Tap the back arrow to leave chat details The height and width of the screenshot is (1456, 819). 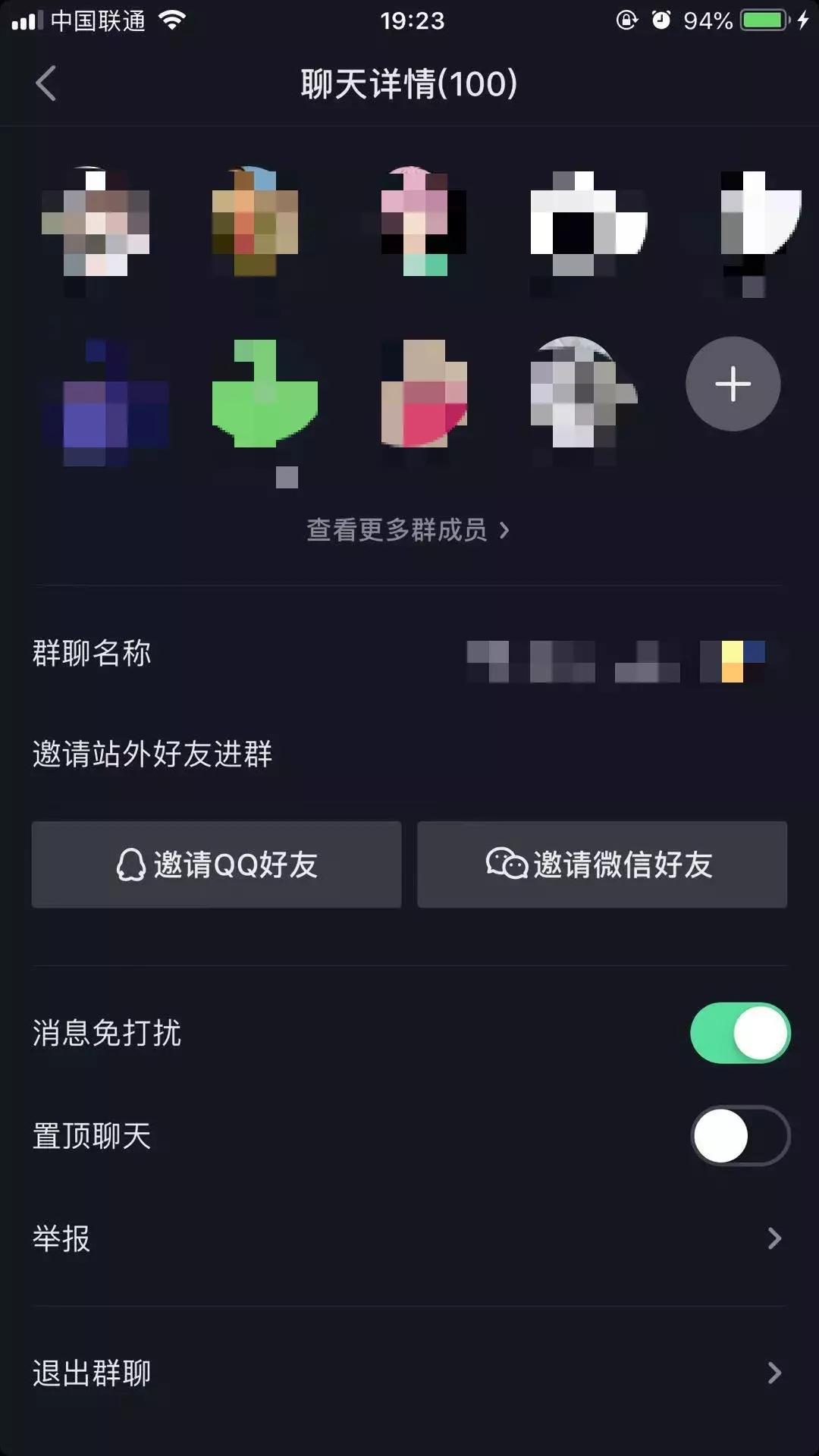click(45, 85)
